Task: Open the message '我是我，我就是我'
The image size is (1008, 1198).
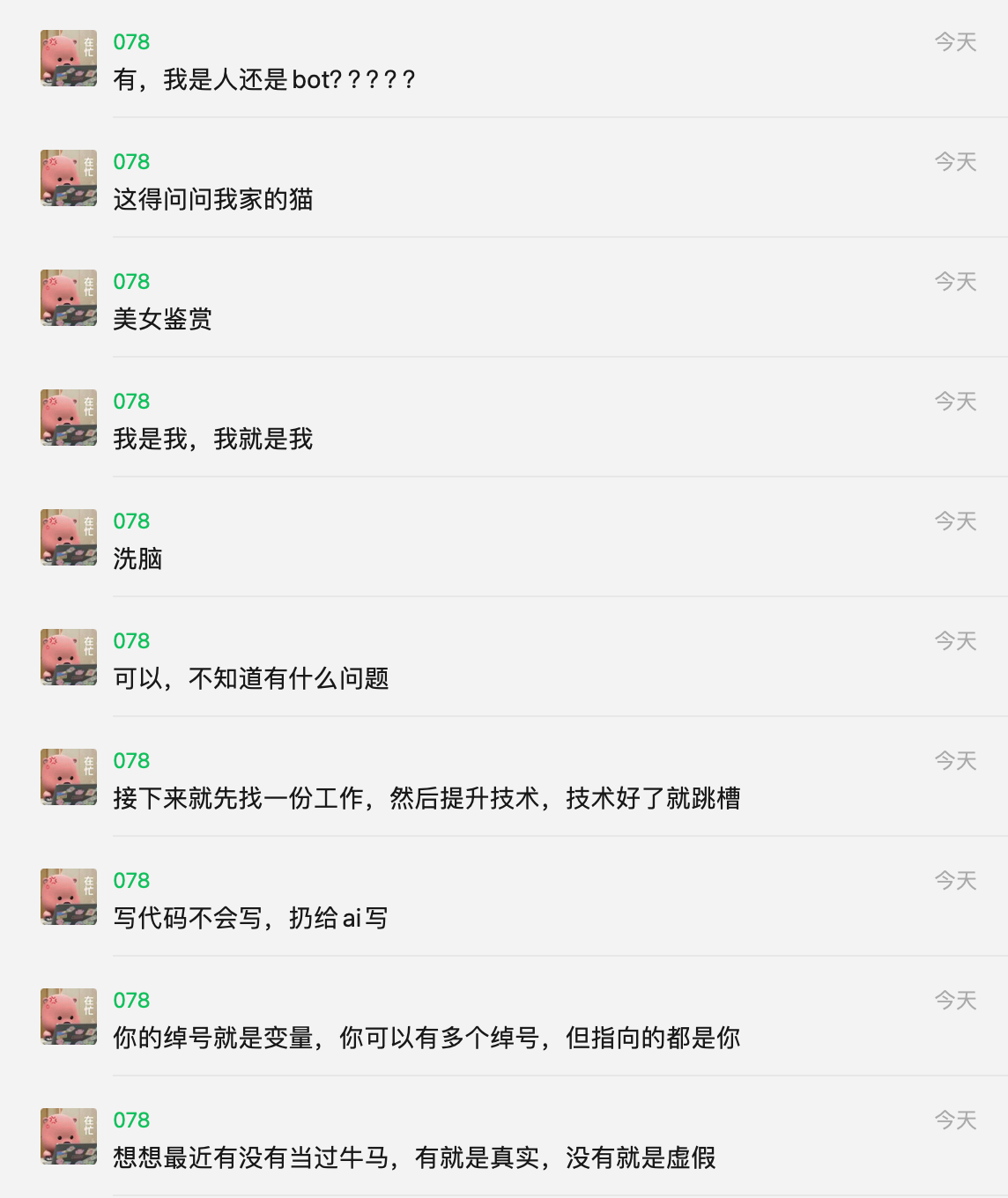Action: [213, 440]
